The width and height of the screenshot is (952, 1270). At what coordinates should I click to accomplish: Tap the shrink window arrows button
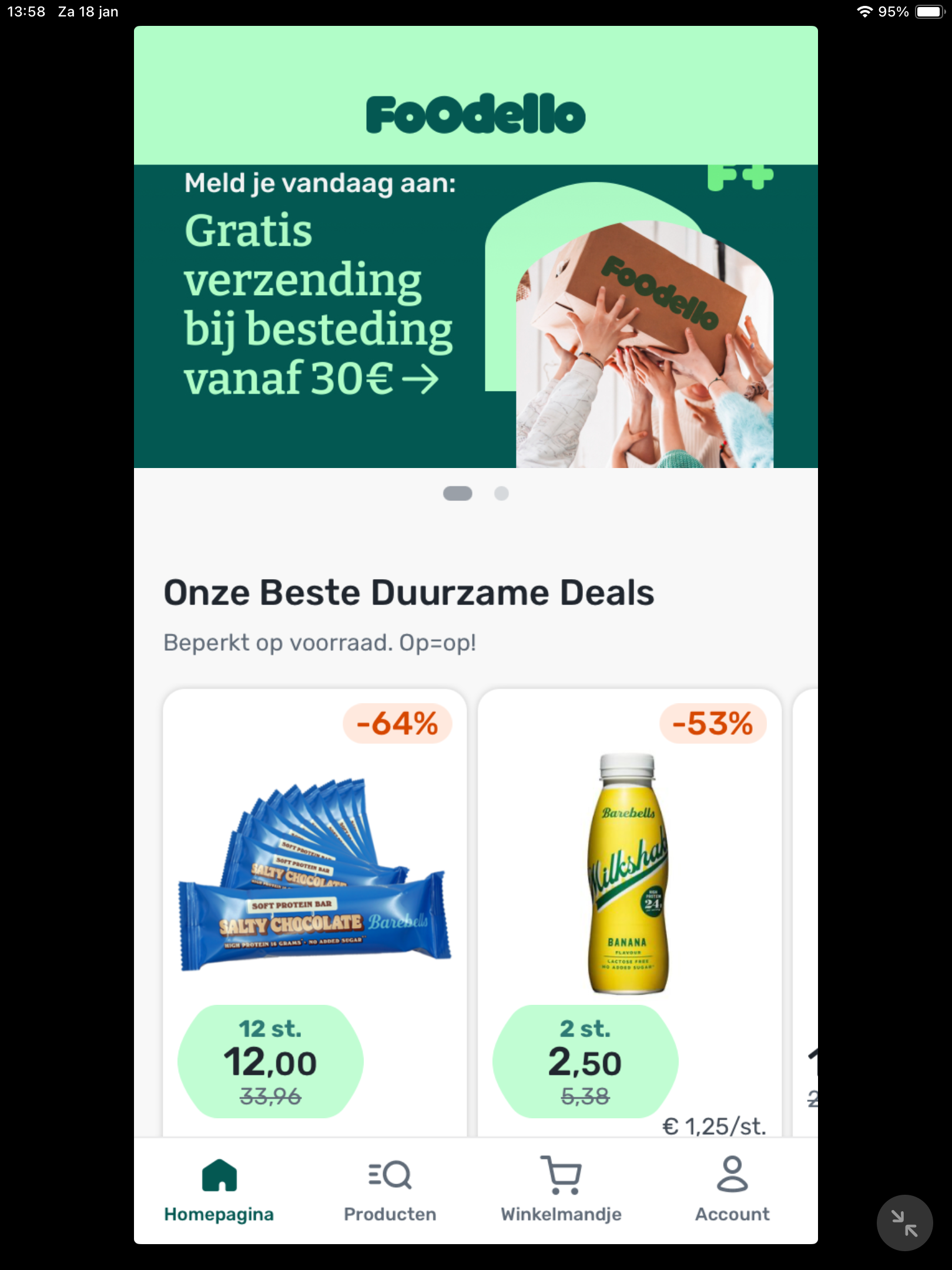[x=904, y=1223]
